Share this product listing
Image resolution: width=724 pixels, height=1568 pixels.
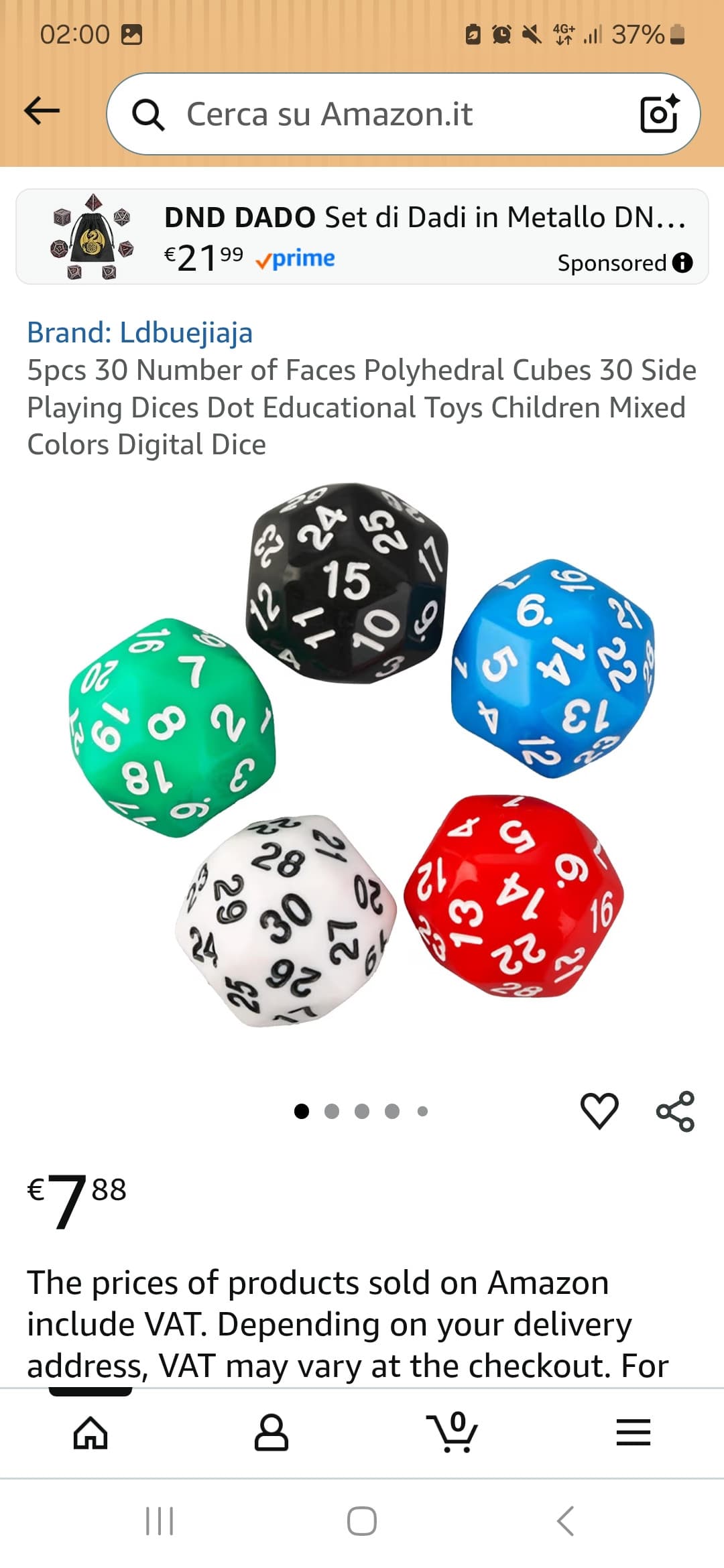(x=675, y=1111)
